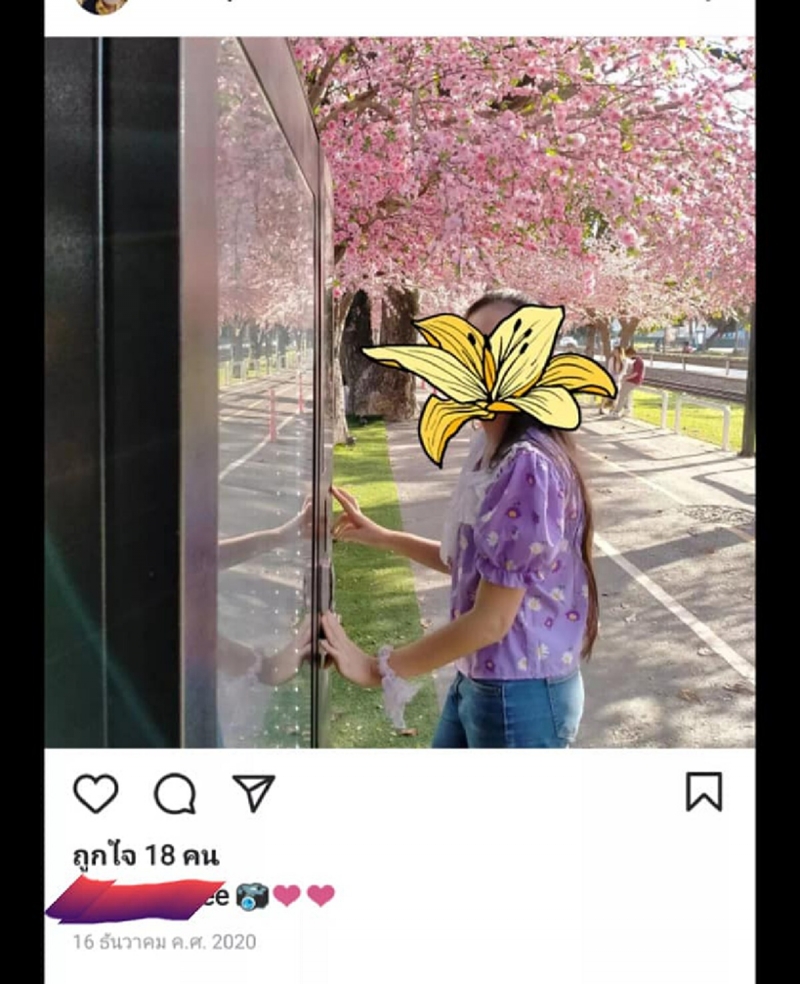The height and width of the screenshot is (984, 800).
Task: Save this post with the bookmark icon
Action: pos(704,791)
